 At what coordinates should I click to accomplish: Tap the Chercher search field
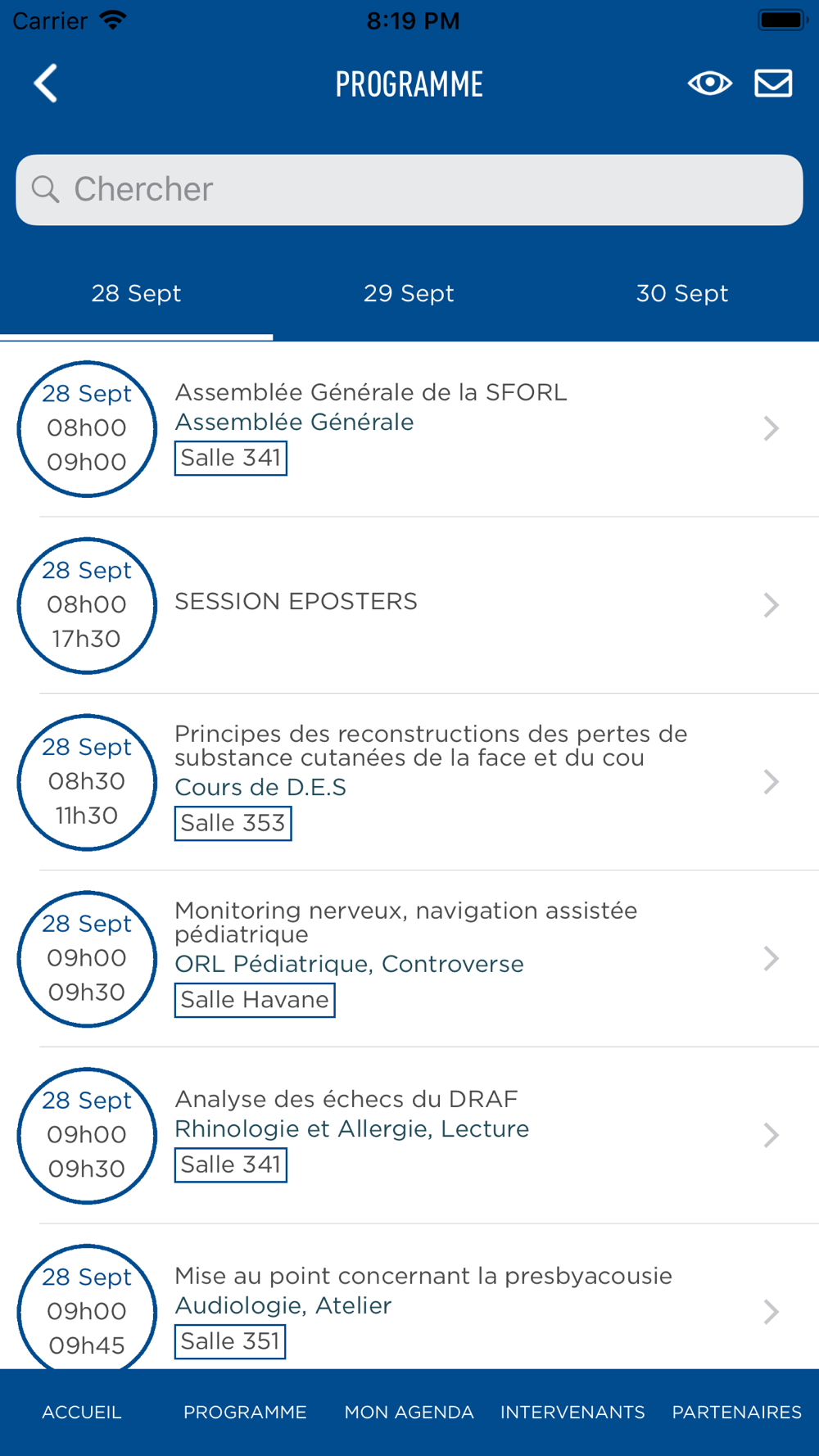(409, 190)
